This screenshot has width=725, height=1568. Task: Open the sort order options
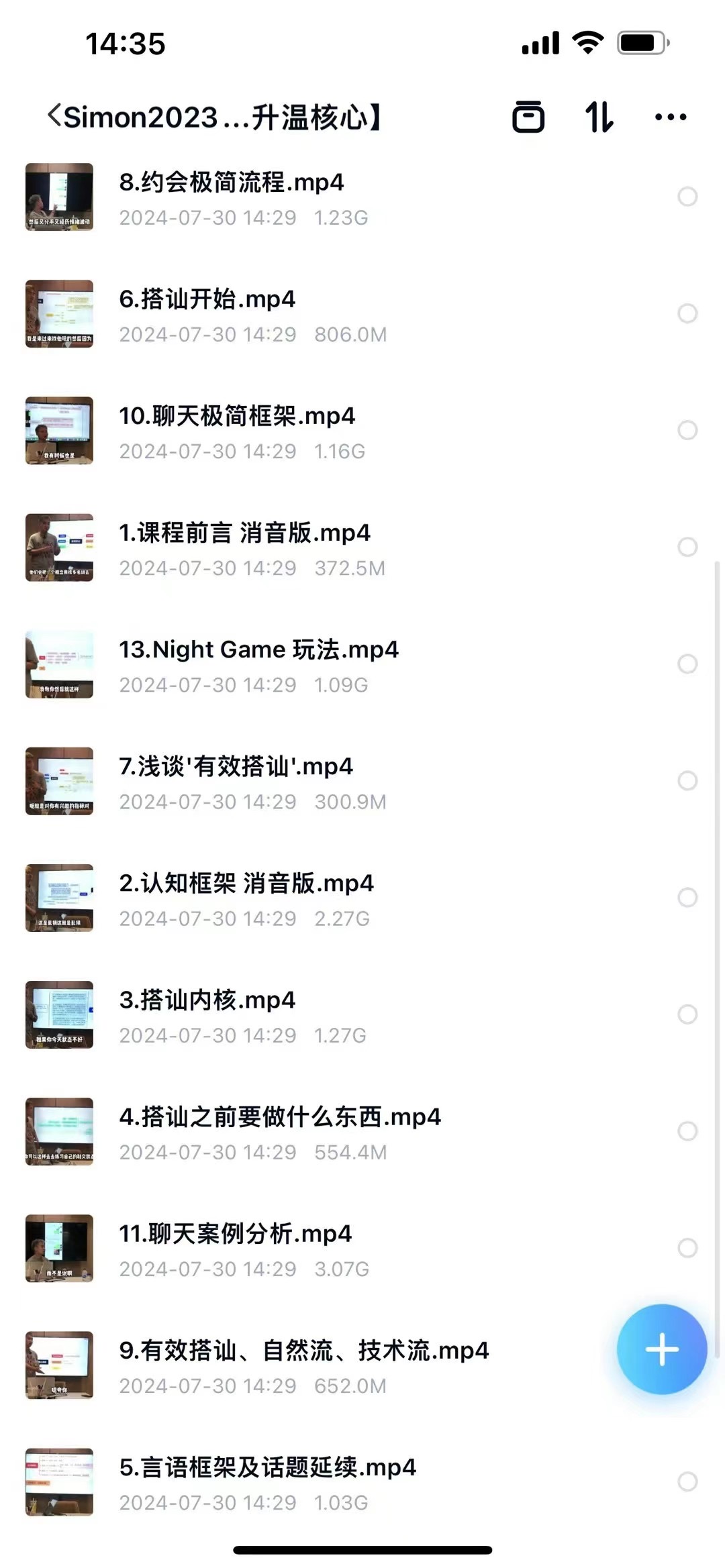599,117
